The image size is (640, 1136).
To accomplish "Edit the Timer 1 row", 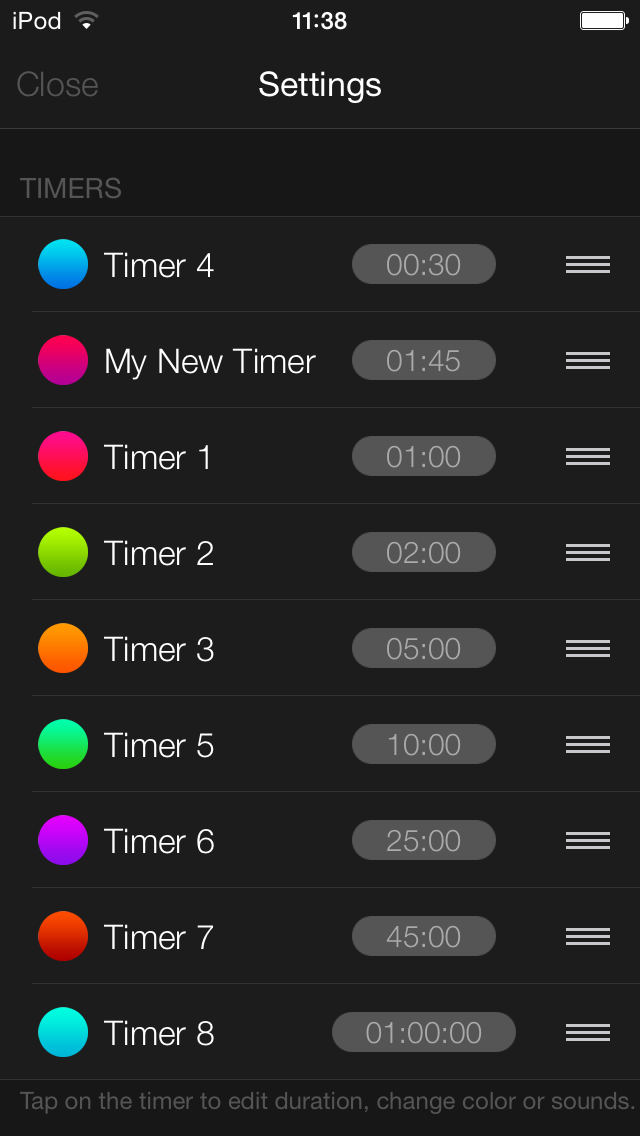I will pyautogui.click(x=158, y=457).
